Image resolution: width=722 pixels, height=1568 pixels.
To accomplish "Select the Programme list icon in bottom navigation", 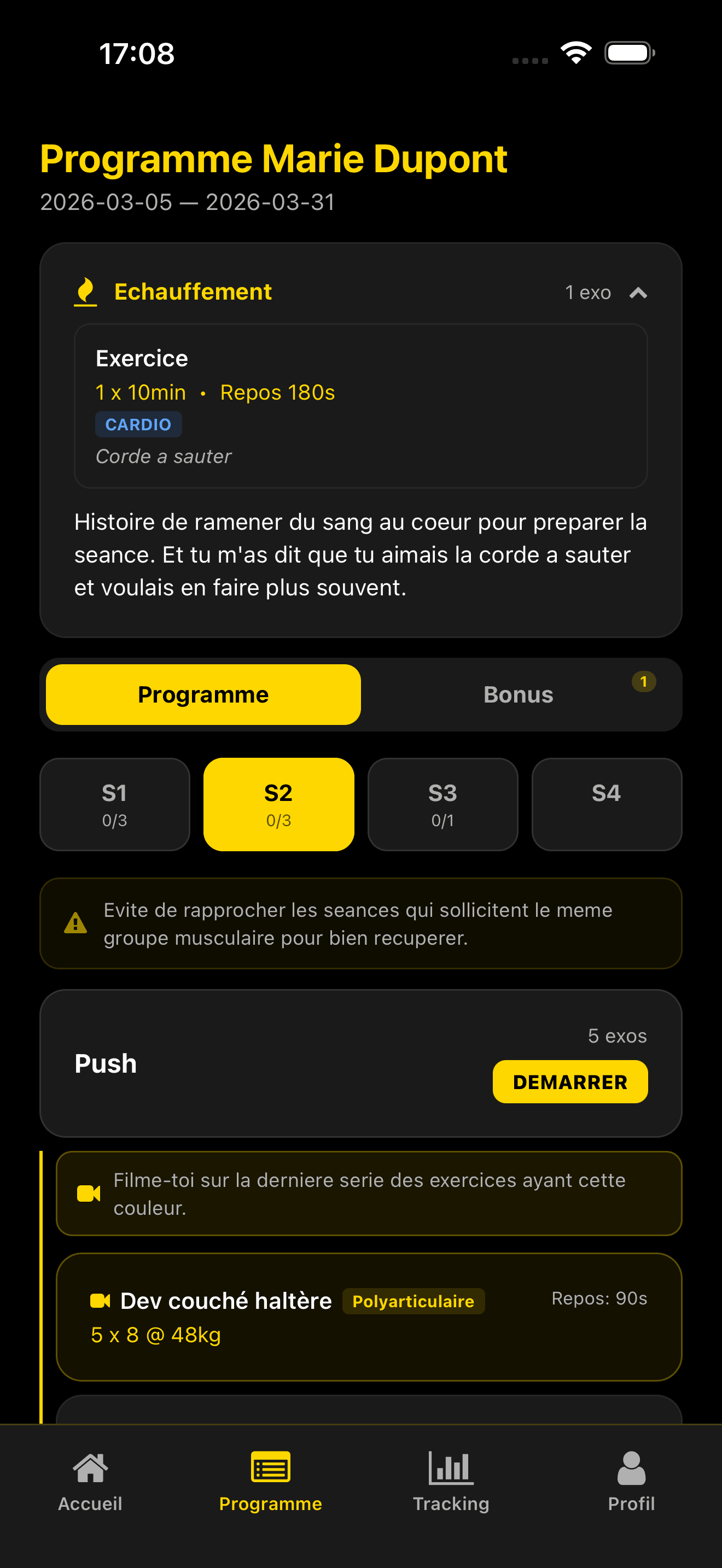I will (x=270, y=1468).
